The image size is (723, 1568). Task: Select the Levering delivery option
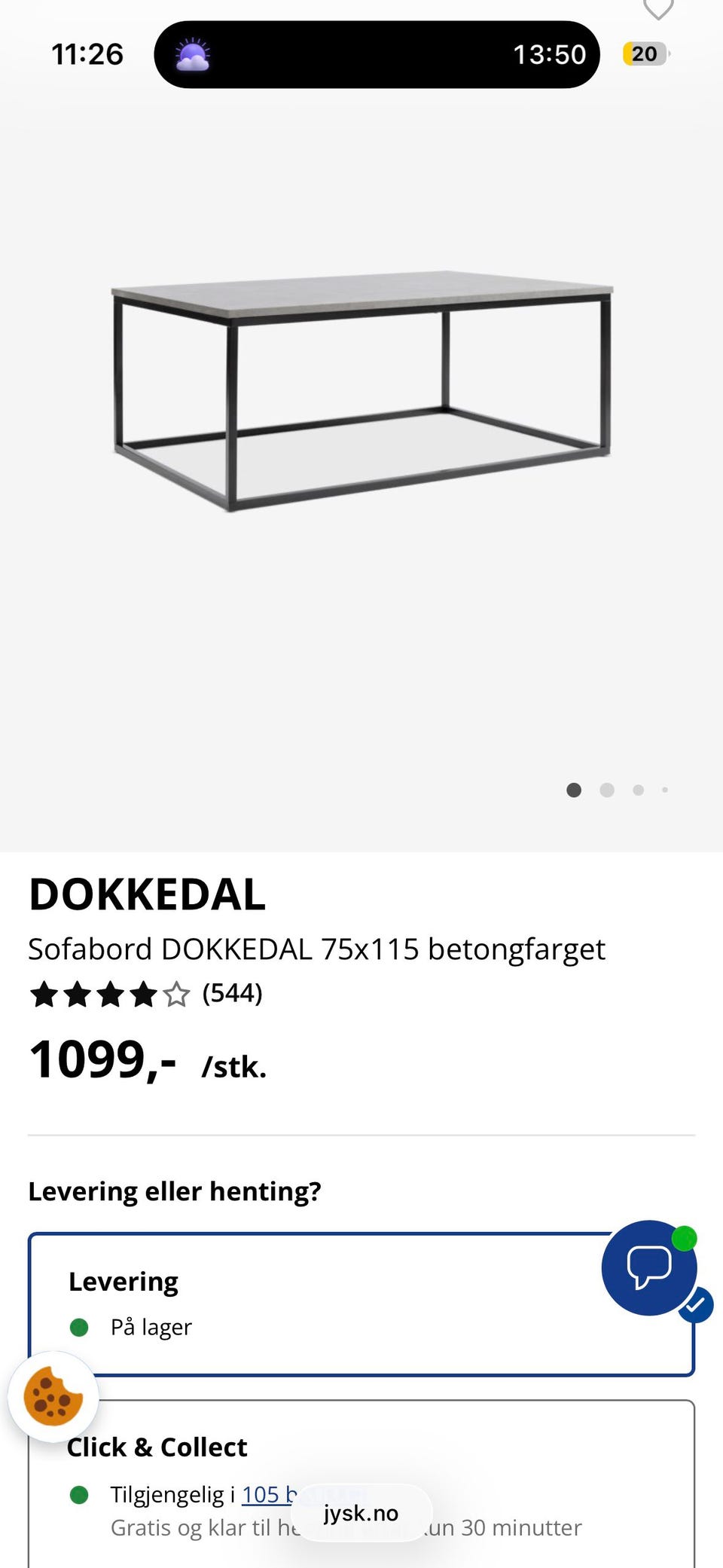[316, 1304]
